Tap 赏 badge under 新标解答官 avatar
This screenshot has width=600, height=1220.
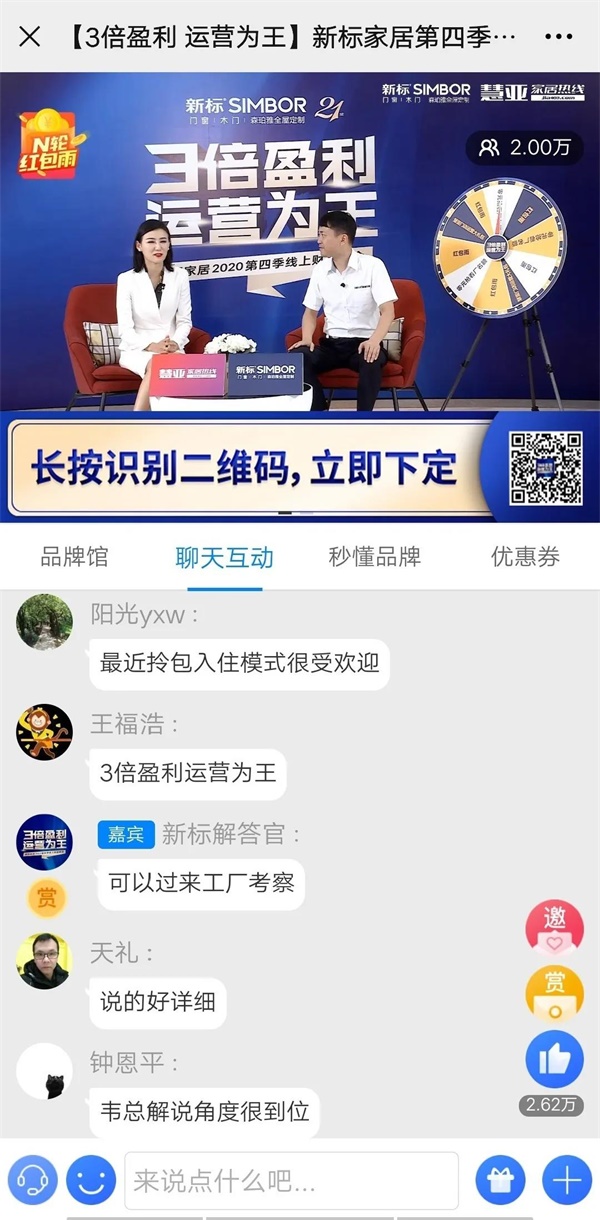pos(45,897)
